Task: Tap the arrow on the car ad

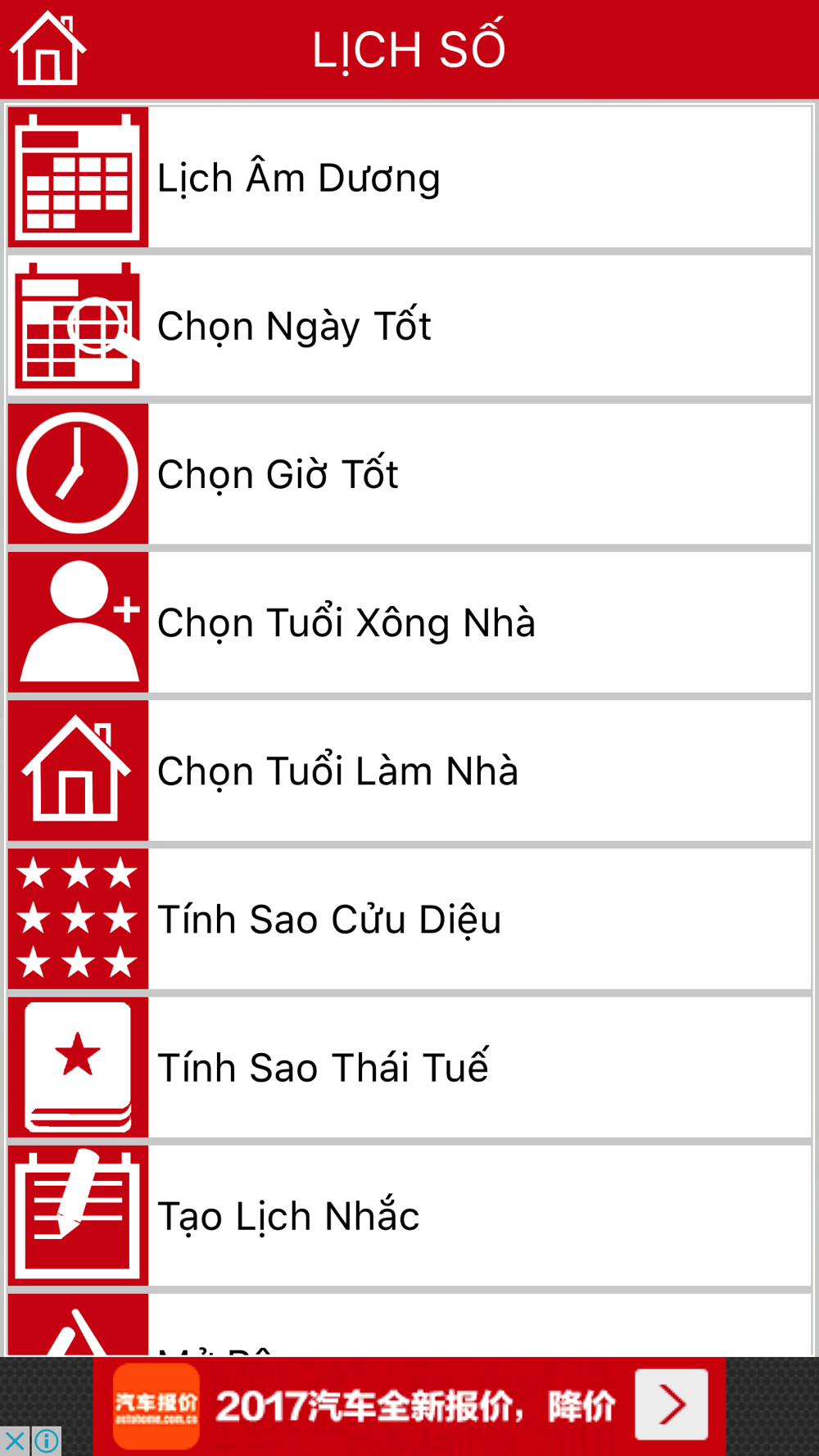Action: coord(672,1405)
